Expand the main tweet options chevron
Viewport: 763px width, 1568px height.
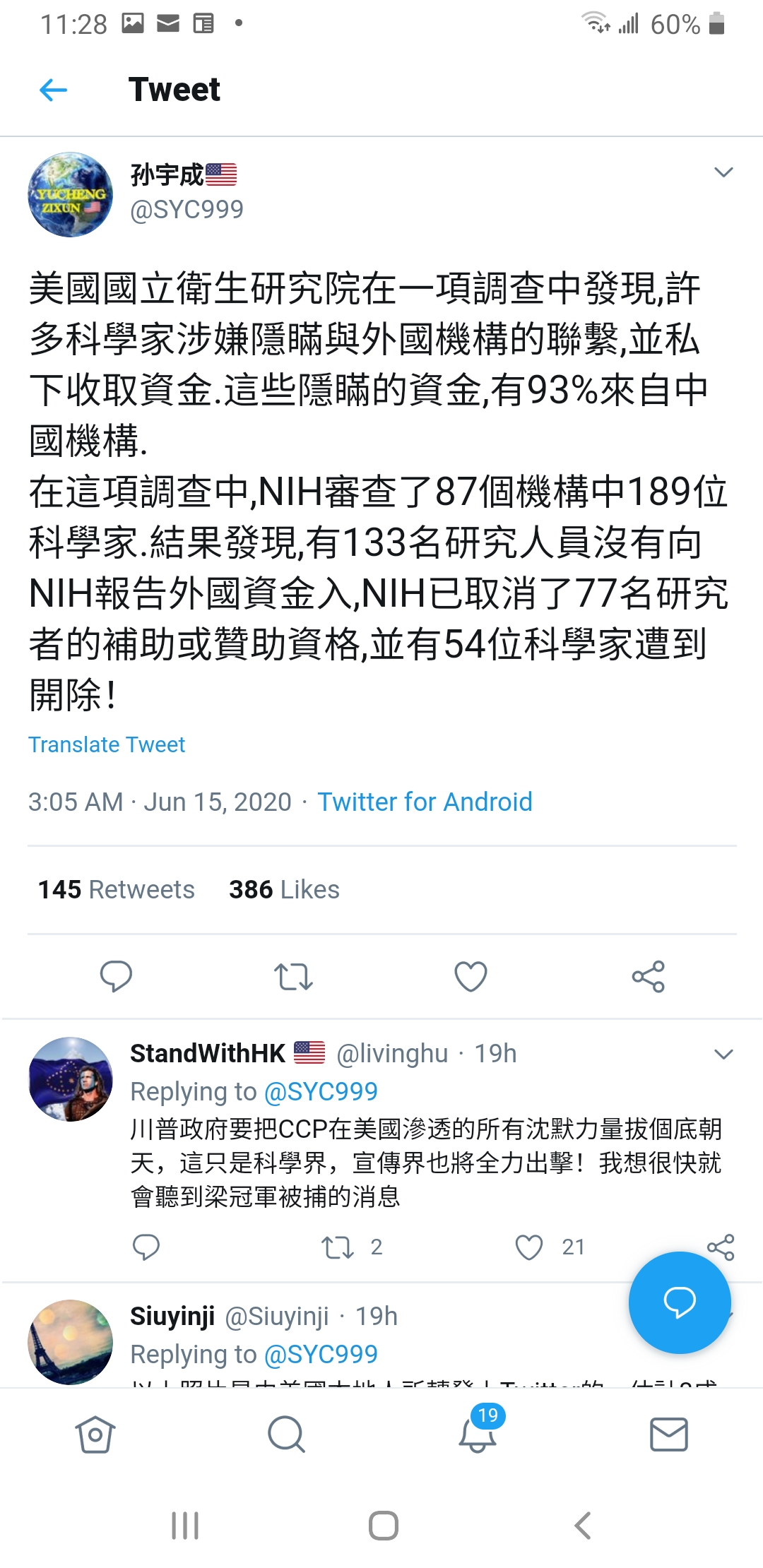[723, 172]
